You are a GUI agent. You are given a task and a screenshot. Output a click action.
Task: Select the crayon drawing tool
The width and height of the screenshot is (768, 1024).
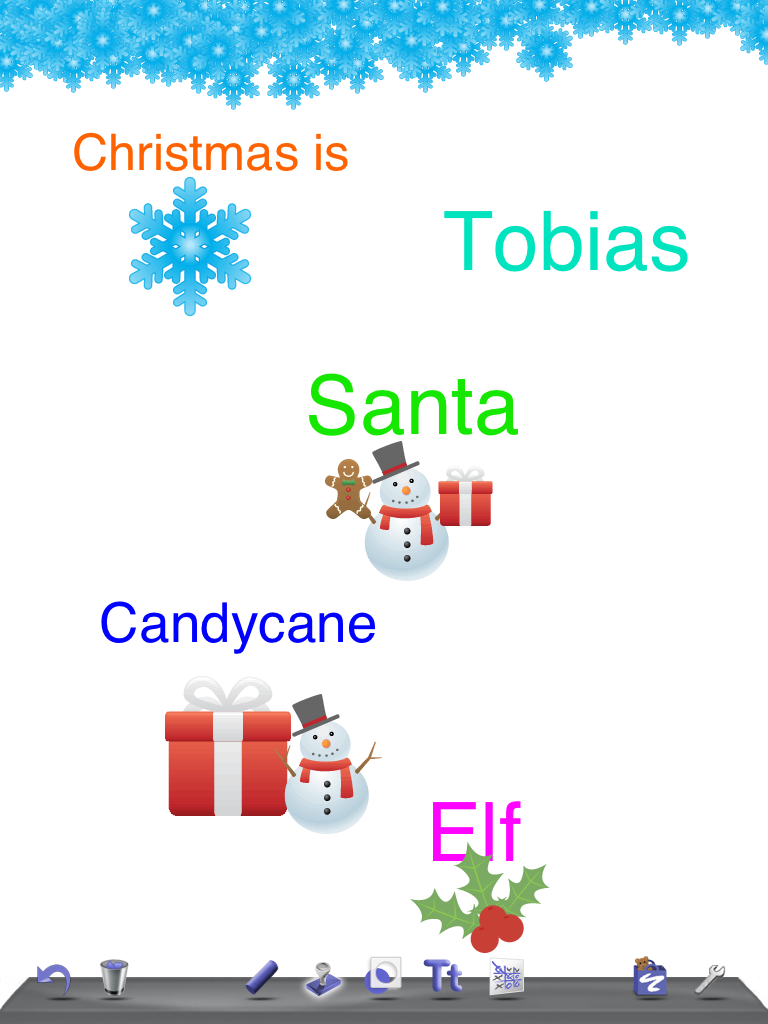pyautogui.click(x=262, y=977)
